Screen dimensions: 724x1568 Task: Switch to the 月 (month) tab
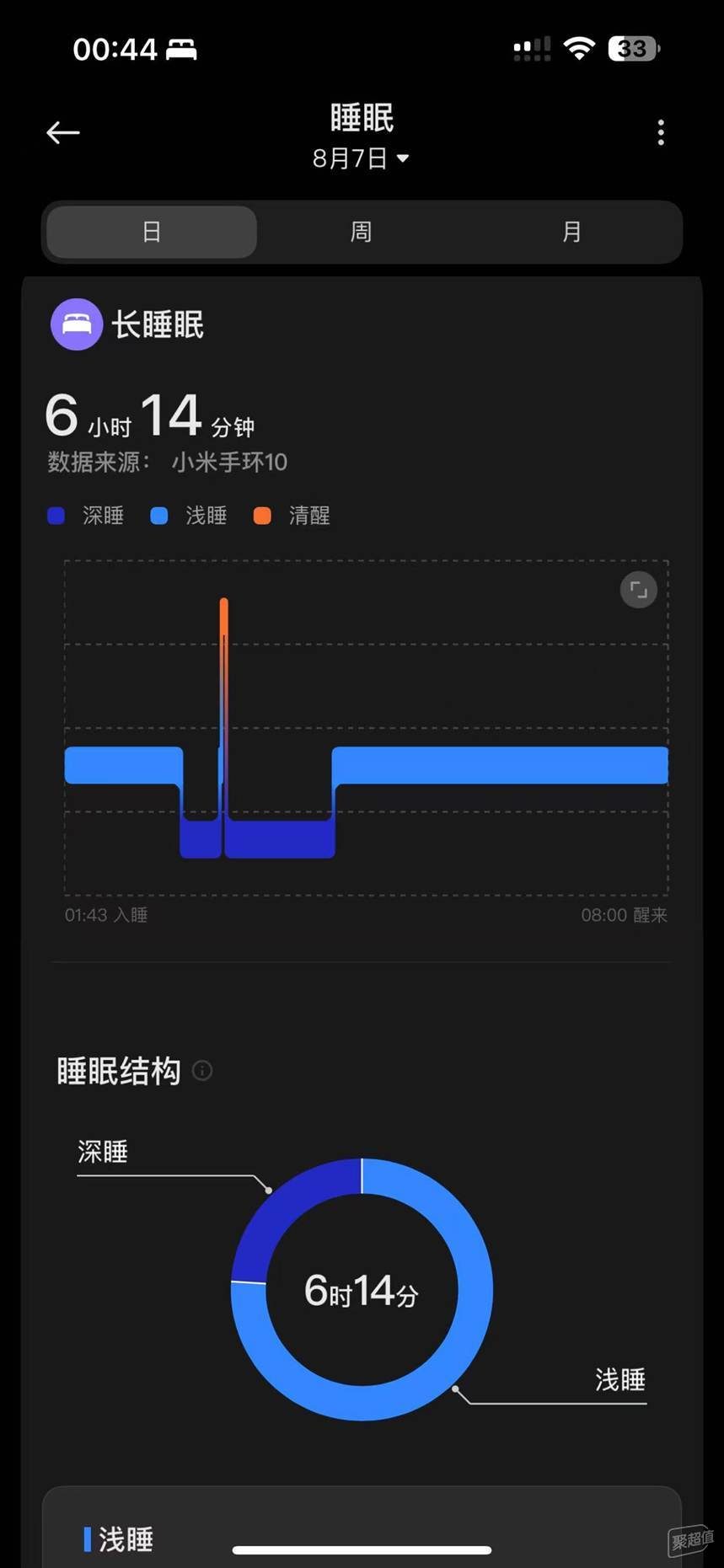click(x=571, y=232)
